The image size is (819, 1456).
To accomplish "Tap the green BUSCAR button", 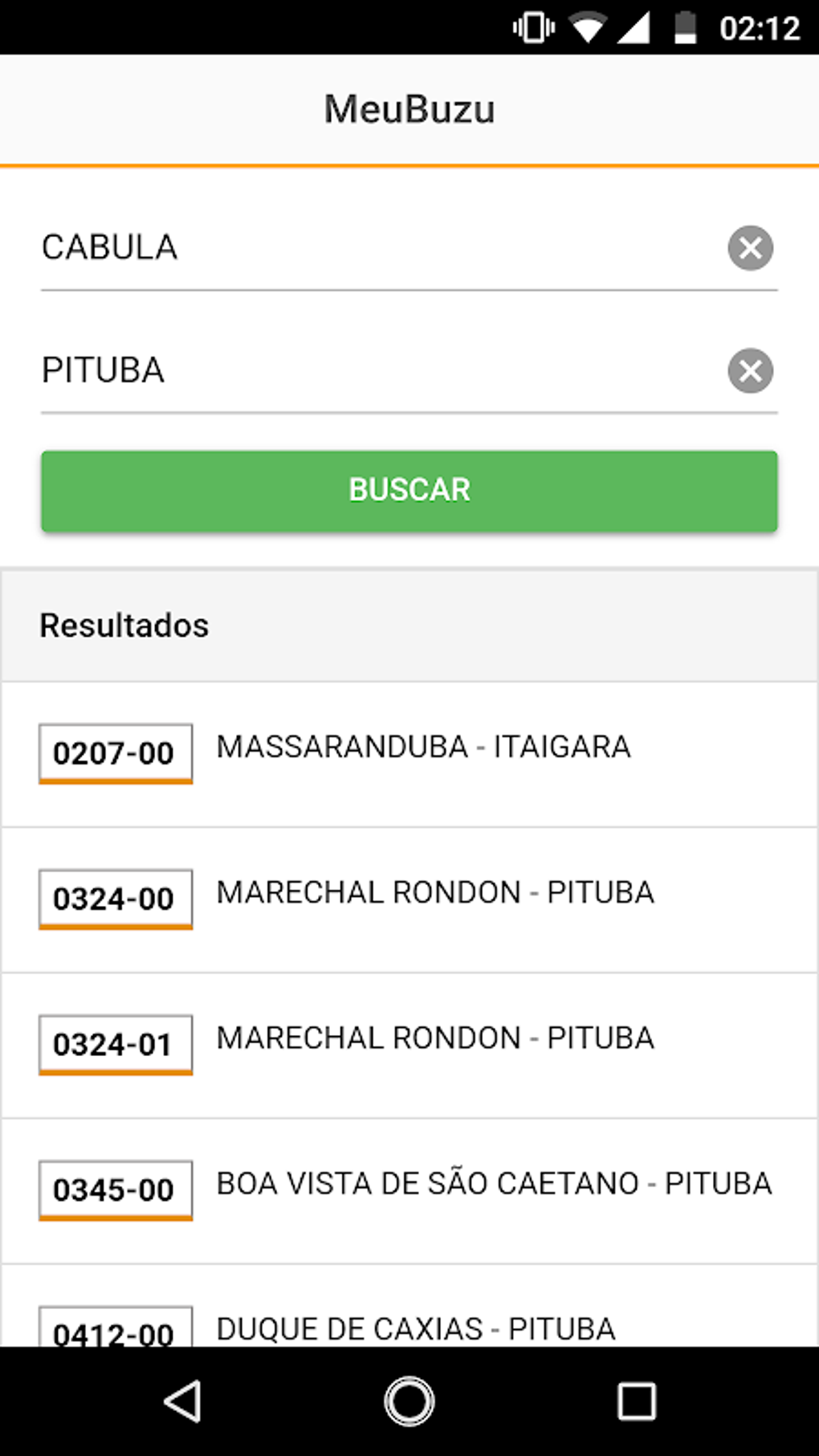I will coord(409,491).
